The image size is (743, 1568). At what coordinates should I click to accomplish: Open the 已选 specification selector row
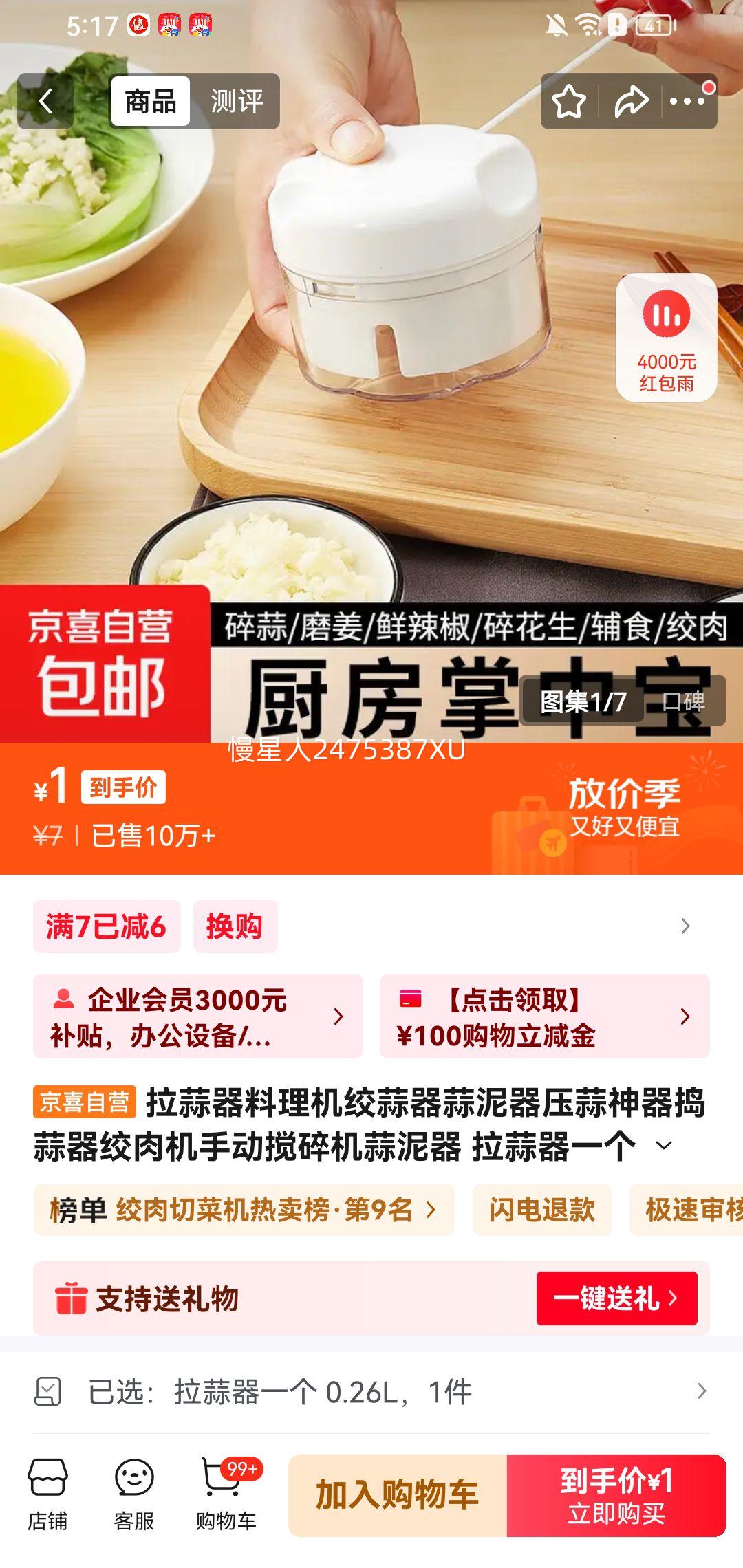371,1392
